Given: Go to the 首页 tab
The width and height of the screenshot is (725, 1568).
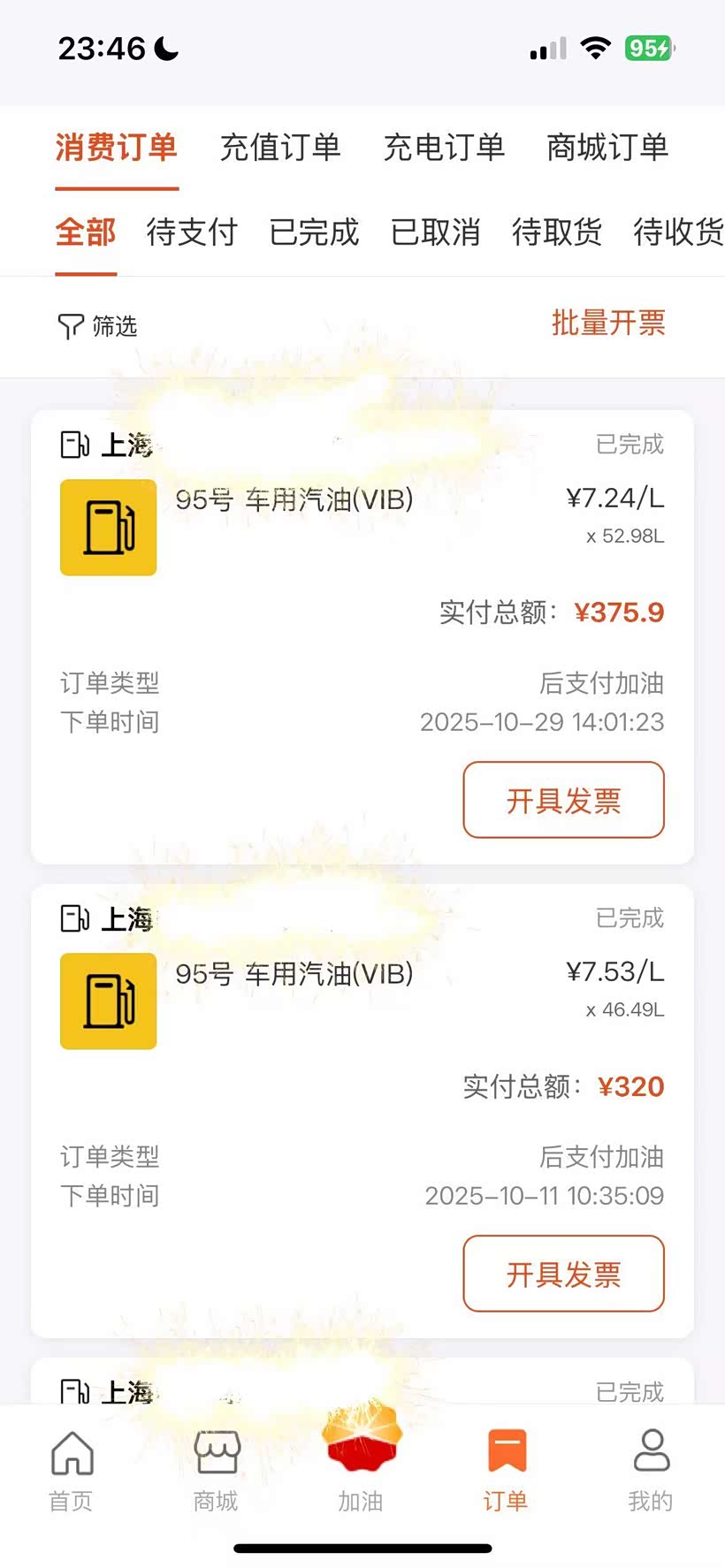Looking at the screenshot, I should (71, 1470).
